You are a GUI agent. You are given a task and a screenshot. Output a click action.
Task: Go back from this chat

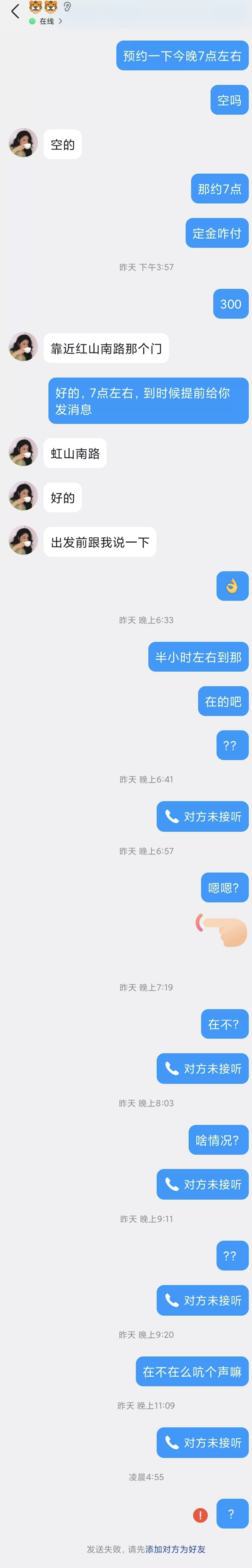coord(15,11)
